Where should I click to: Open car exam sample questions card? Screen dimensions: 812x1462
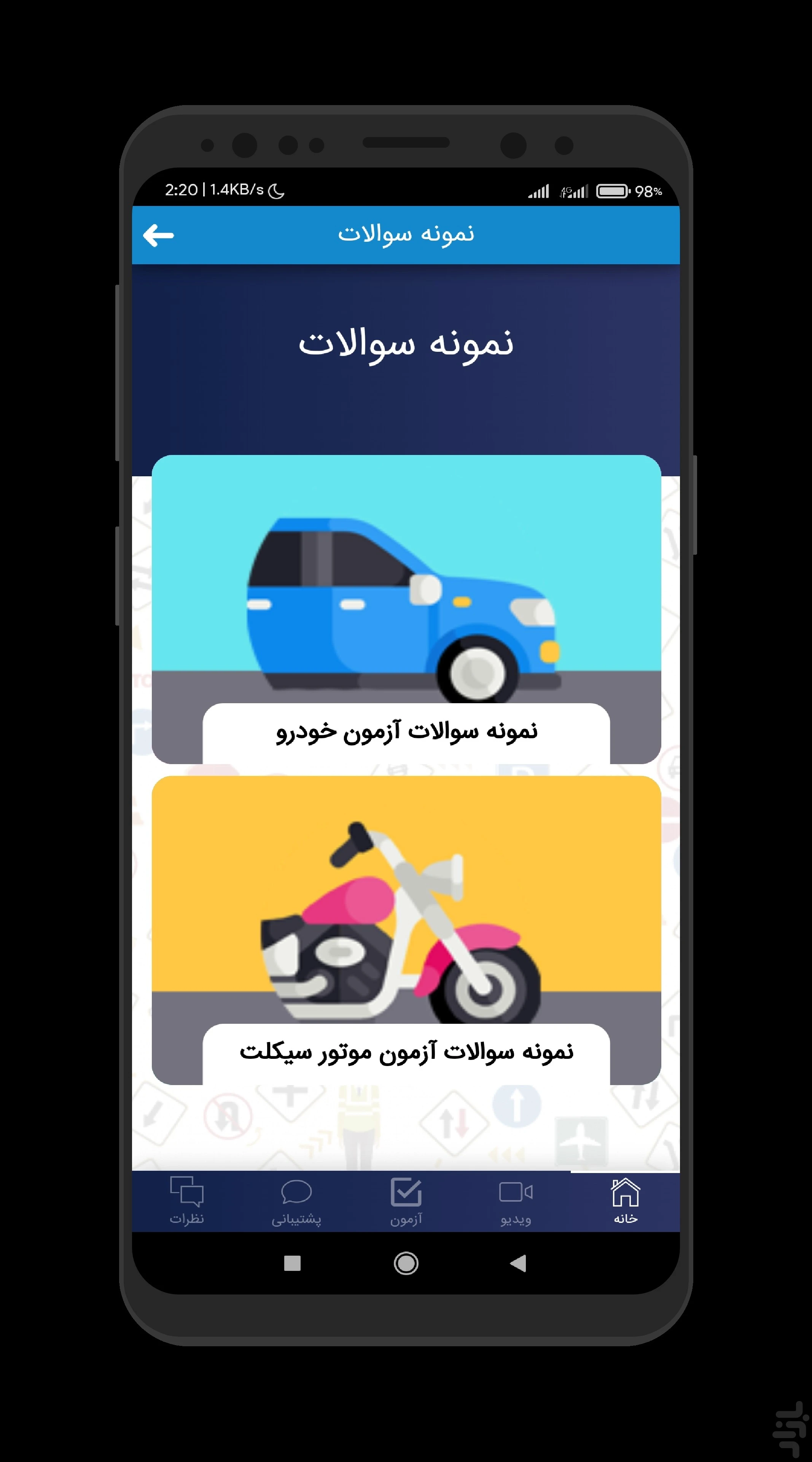click(x=406, y=609)
